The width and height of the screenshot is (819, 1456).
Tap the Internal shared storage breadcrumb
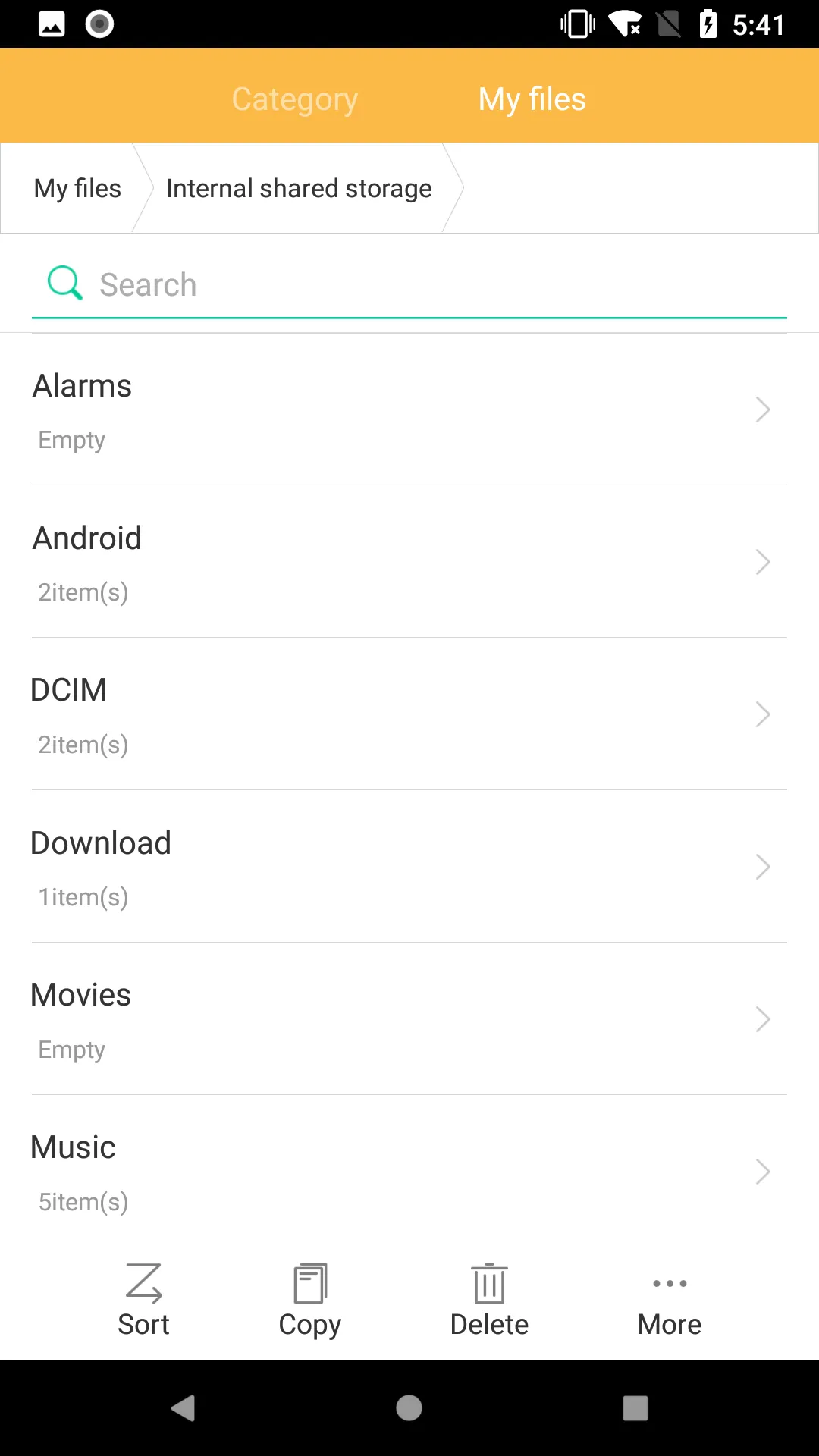tap(299, 188)
